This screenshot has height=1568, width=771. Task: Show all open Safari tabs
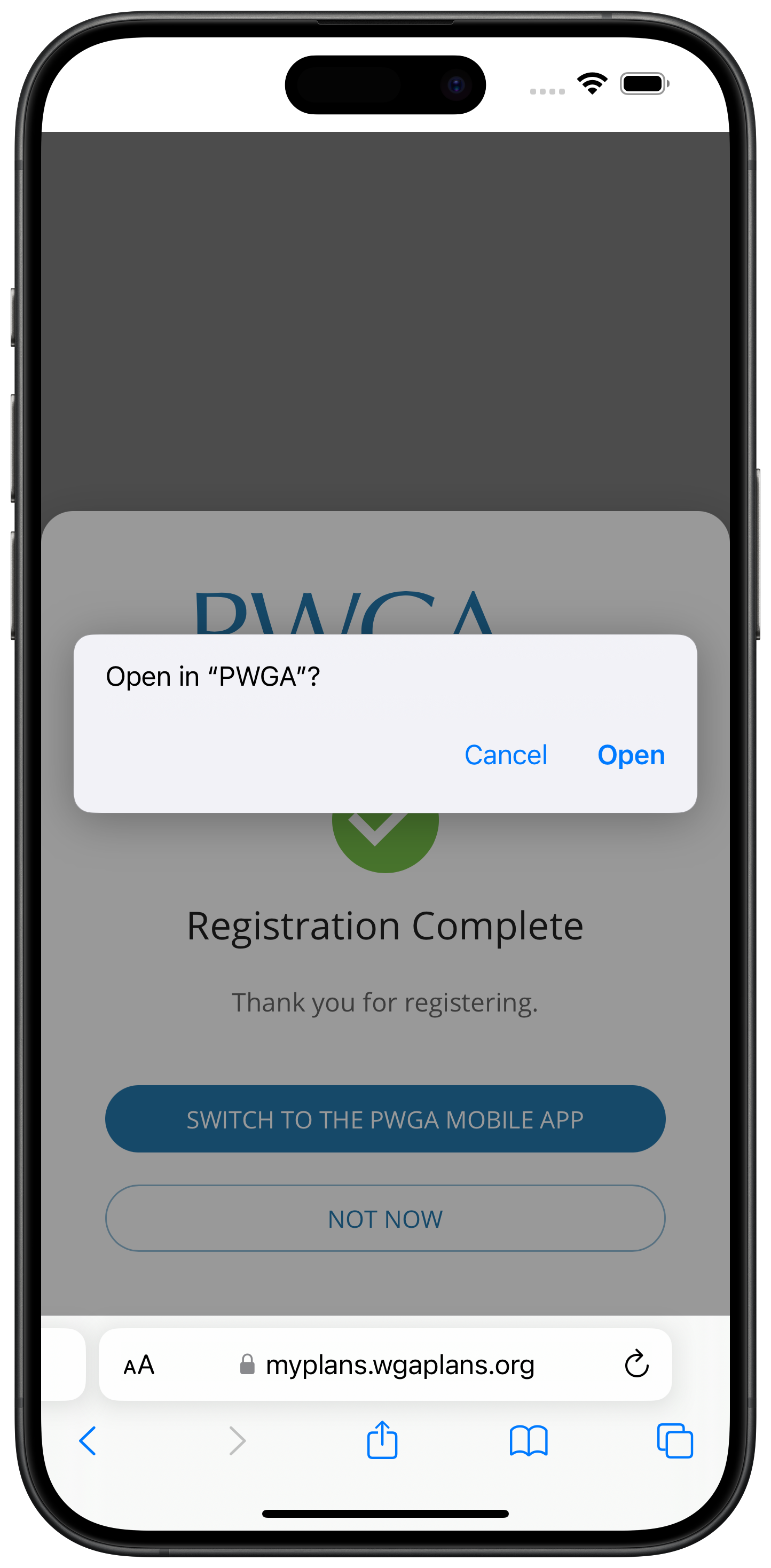click(675, 1441)
